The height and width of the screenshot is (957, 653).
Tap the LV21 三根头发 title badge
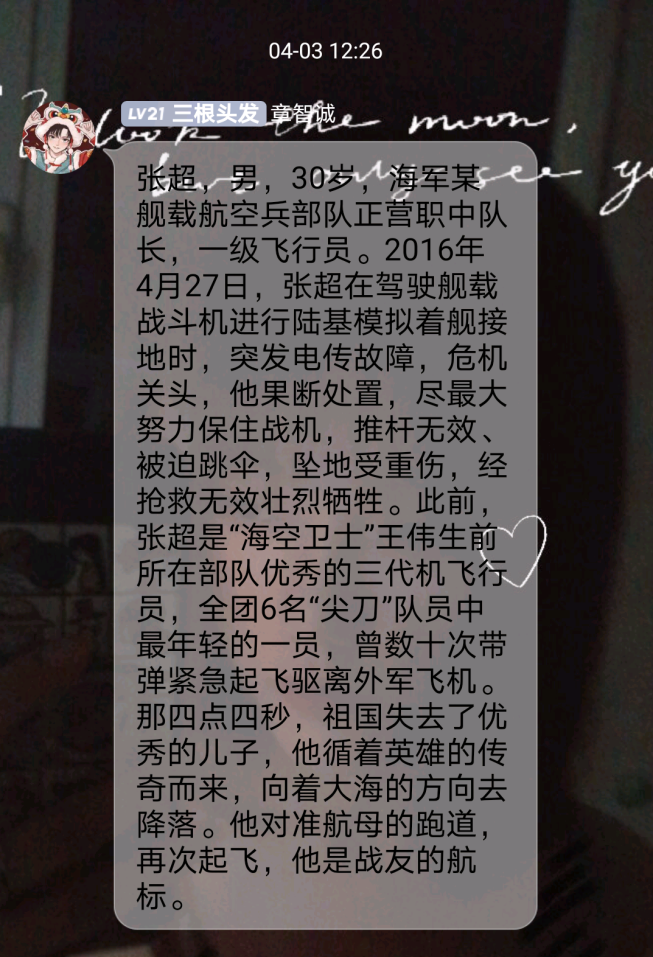pyautogui.click(x=193, y=113)
